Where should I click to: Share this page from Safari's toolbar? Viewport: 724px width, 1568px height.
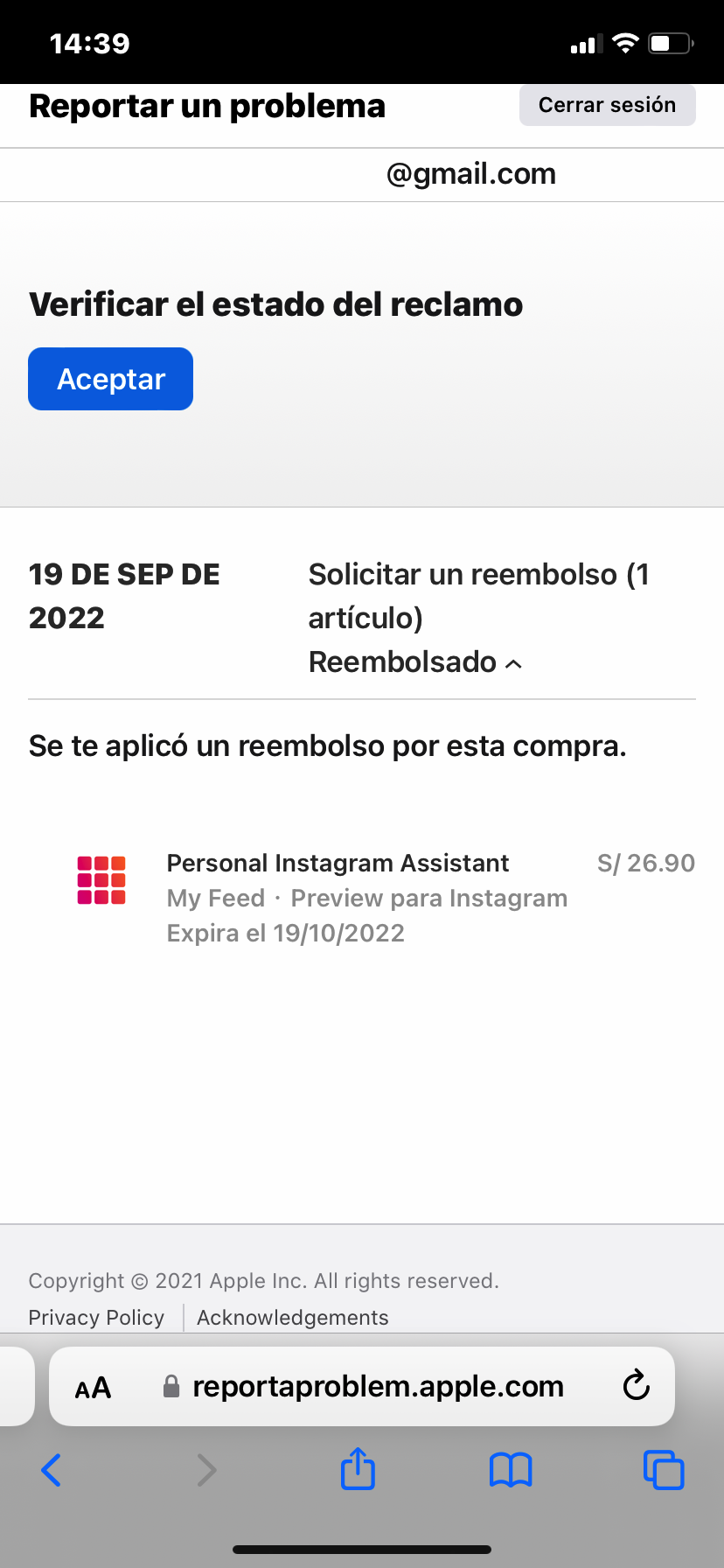[x=358, y=1469]
